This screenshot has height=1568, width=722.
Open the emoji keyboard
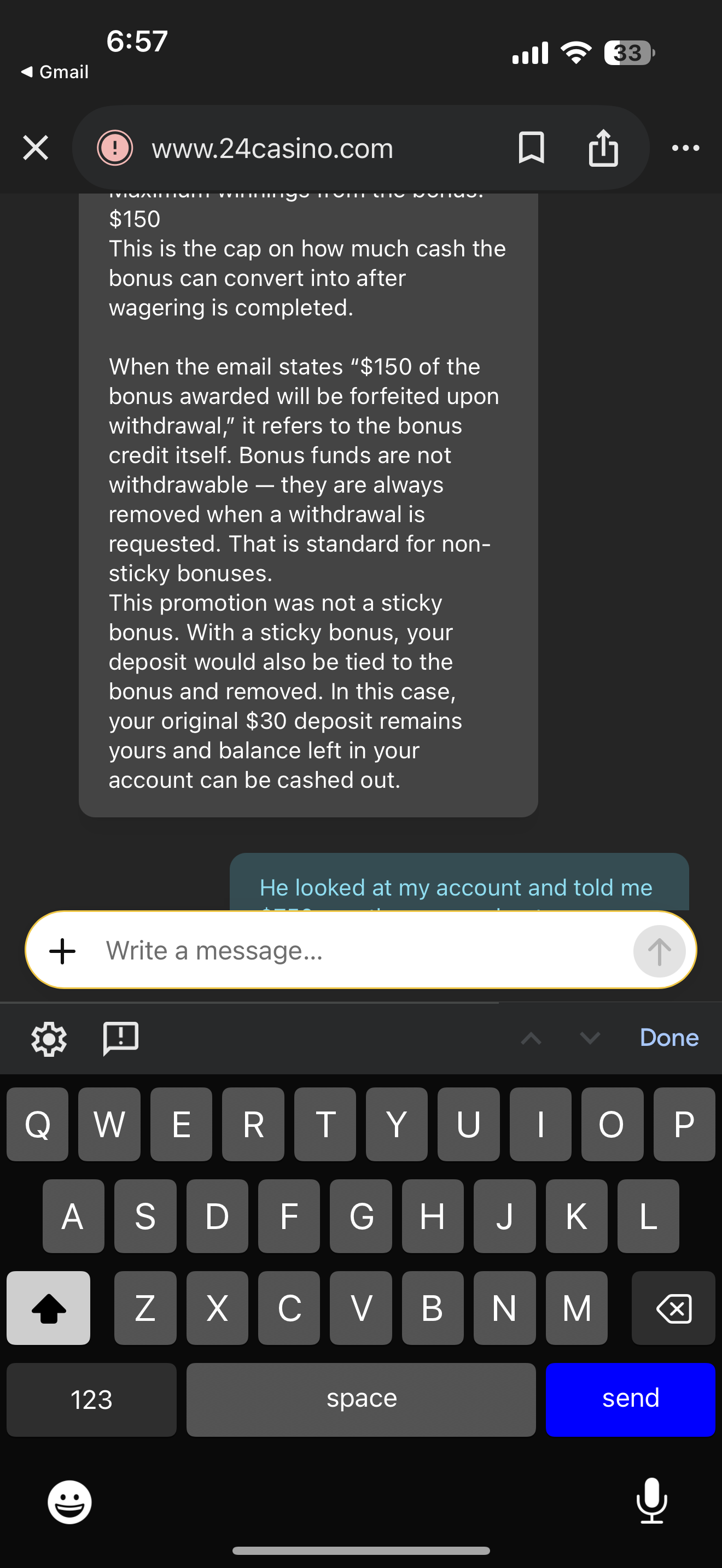69,1502
